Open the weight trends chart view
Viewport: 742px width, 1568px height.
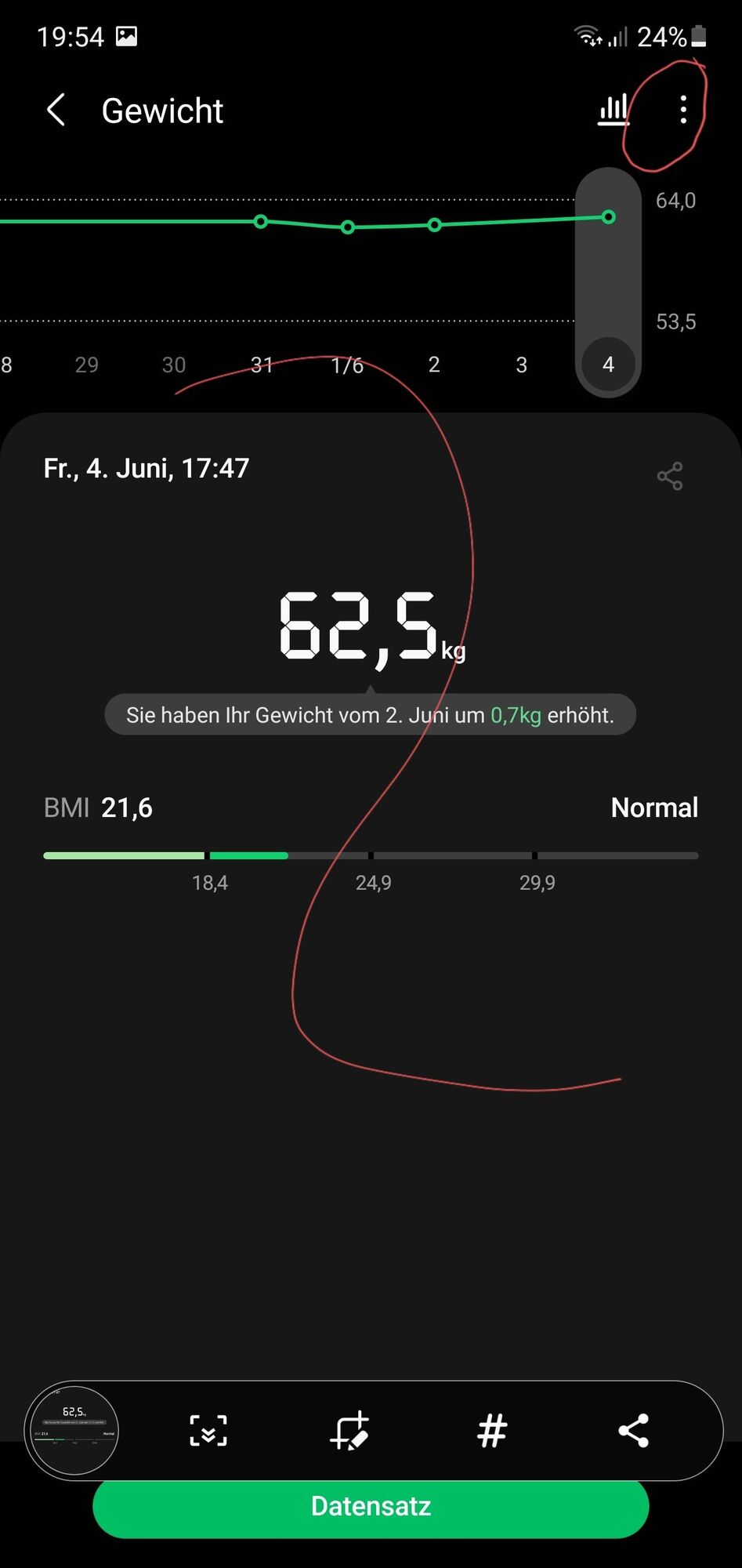click(x=613, y=111)
